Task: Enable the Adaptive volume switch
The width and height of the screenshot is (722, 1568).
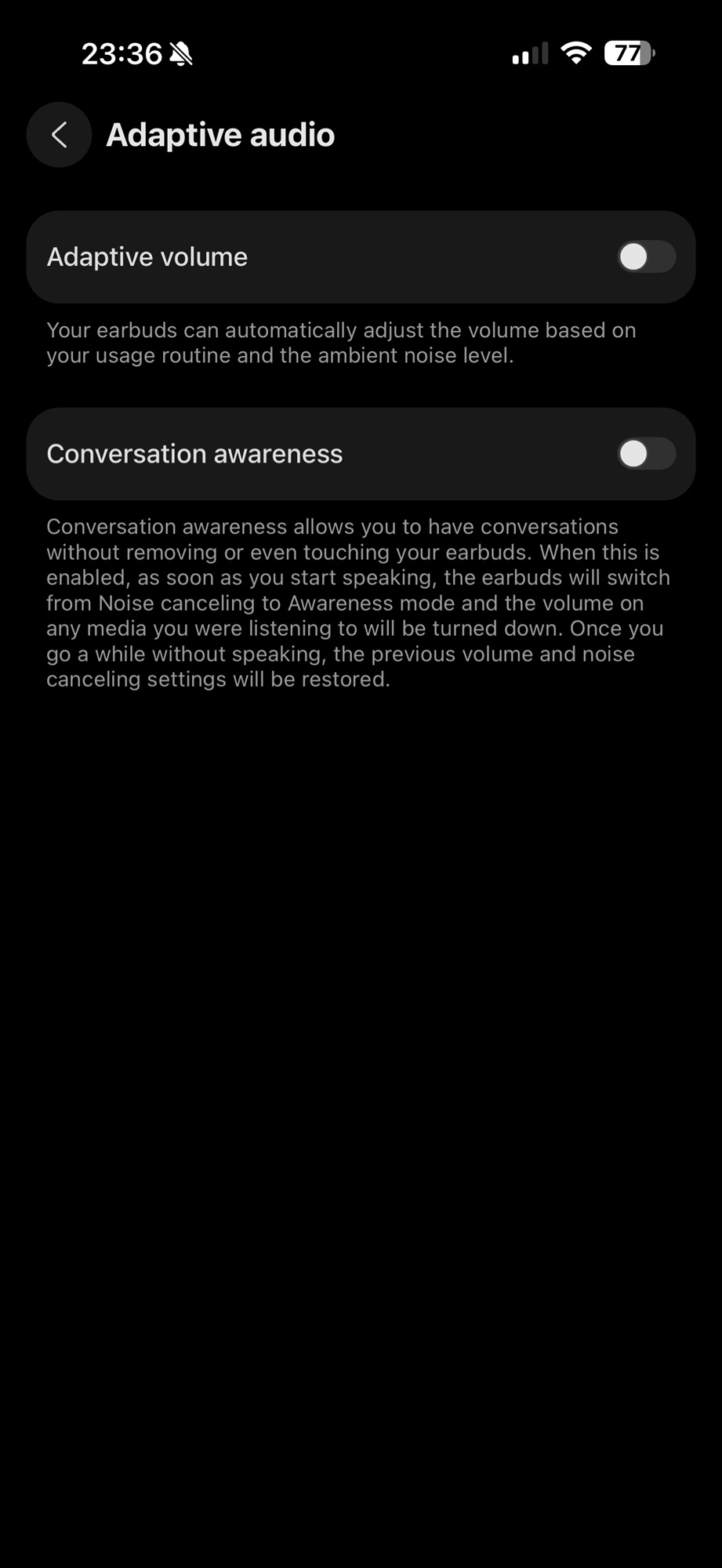Action: click(646, 257)
